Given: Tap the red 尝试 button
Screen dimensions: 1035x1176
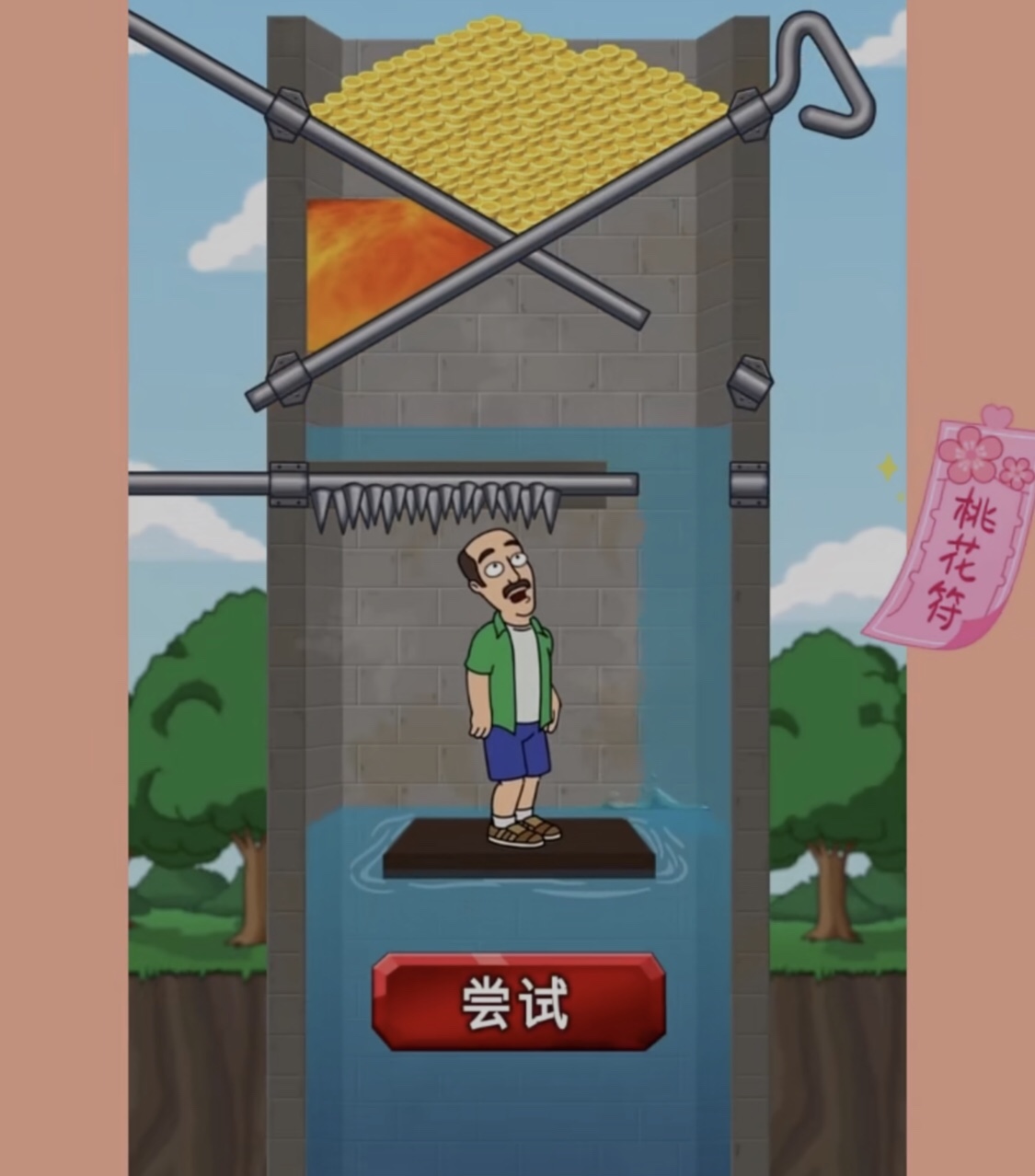Looking at the screenshot, I should point(518,1002).
